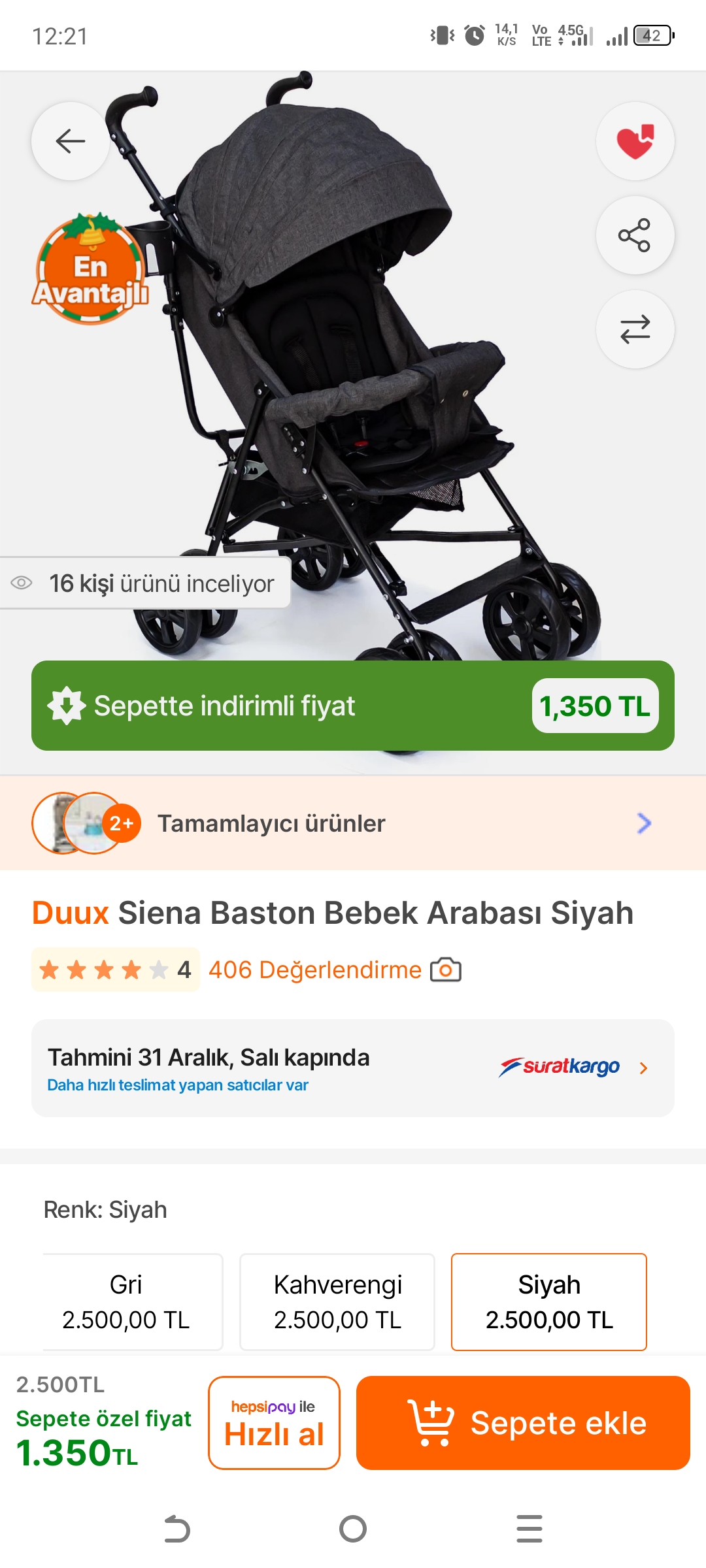This screenshot has width=706, height=1568.
Task: Open Tamamlayıcı ürünler row
Action: coord(353,823)
